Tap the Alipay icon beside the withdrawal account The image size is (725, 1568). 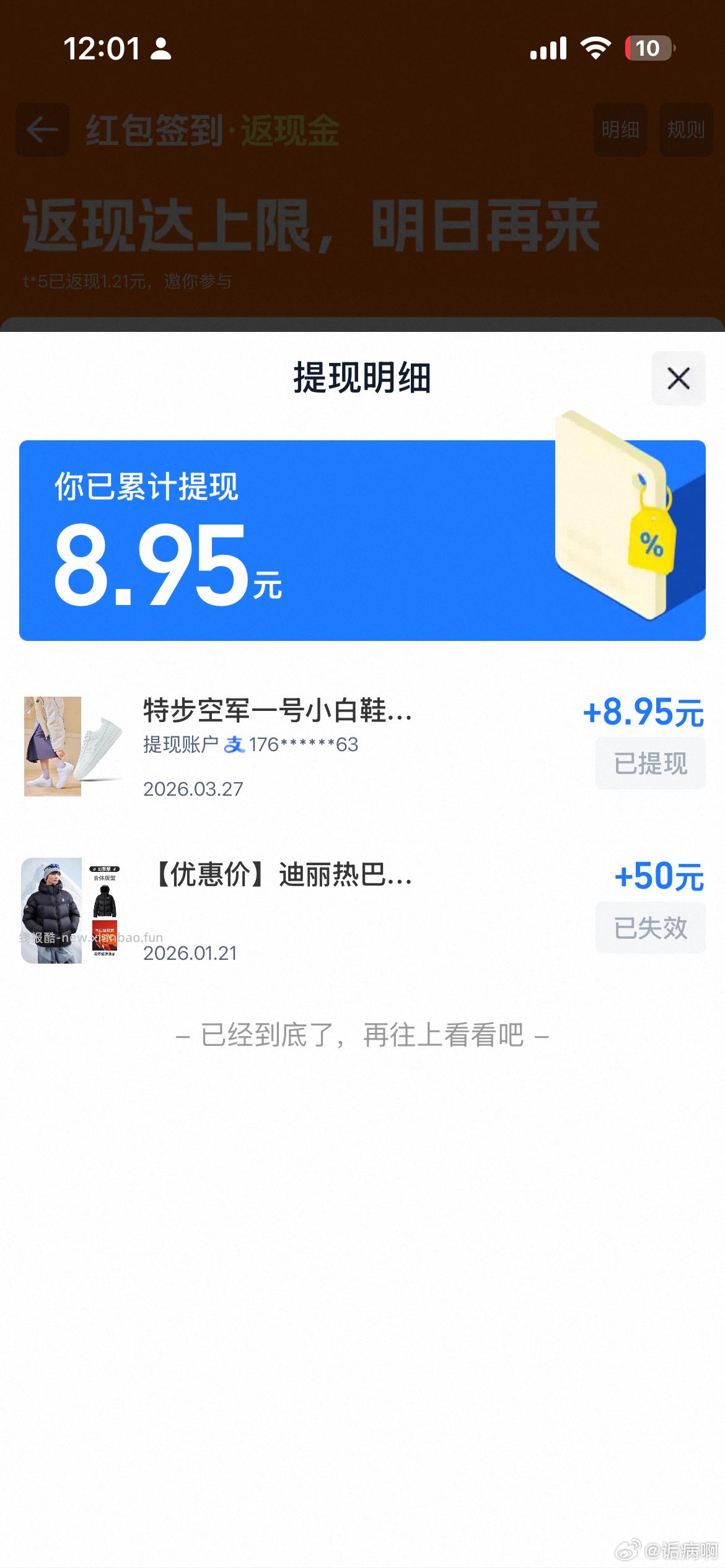234,745
